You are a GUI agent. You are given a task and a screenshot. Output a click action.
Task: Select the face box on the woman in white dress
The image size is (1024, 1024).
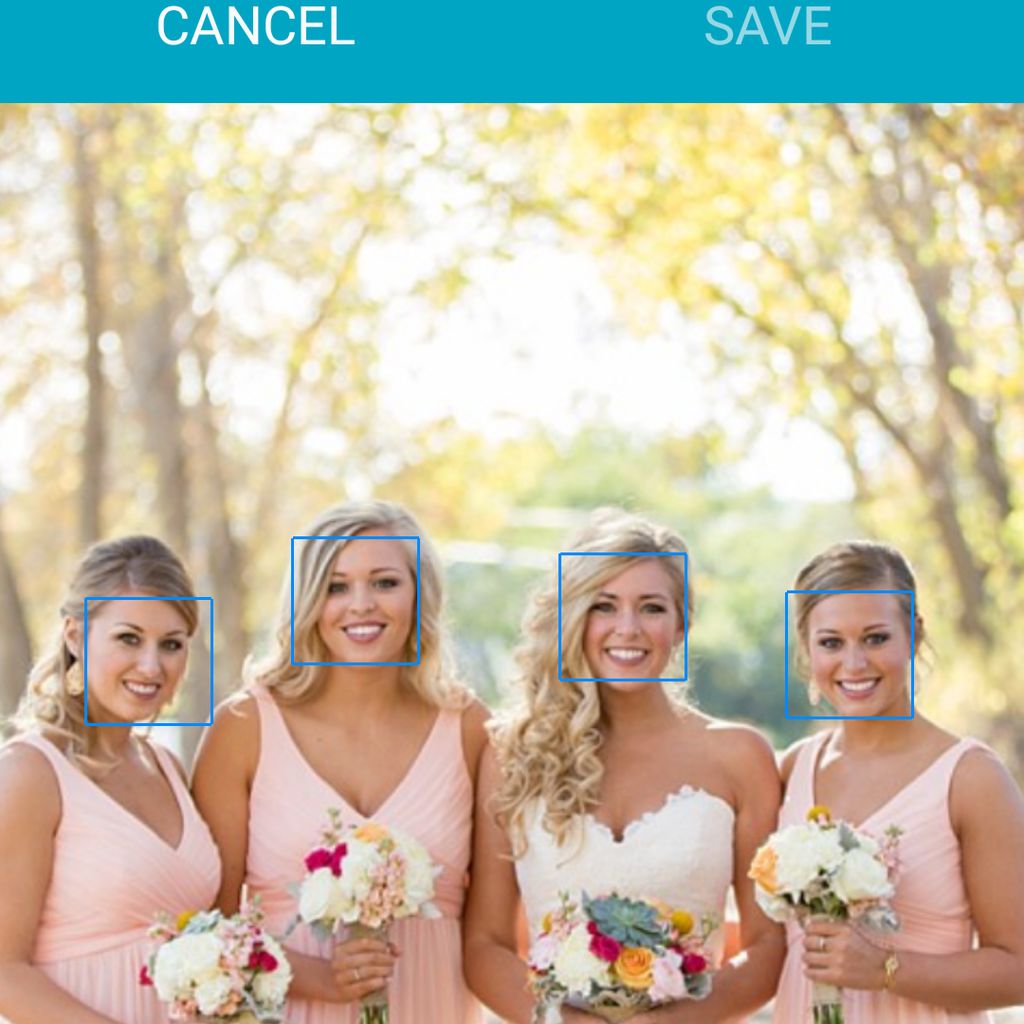tap(622, 617)
